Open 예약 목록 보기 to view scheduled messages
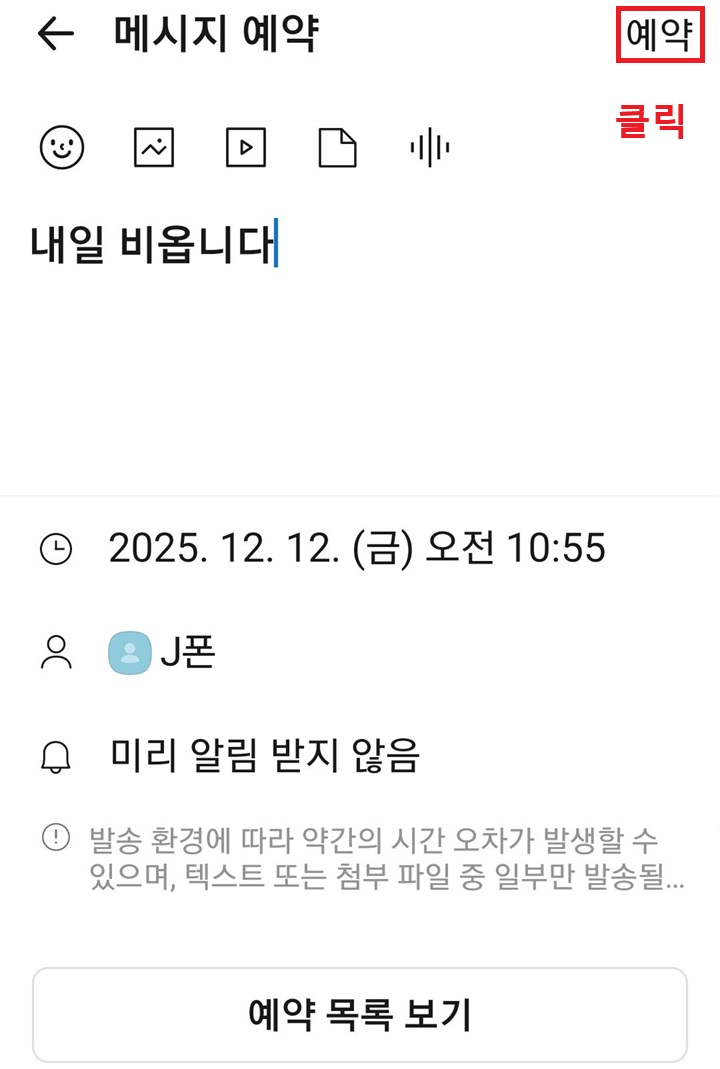This screenshot has height=1069, width=720. (360, 1014)
